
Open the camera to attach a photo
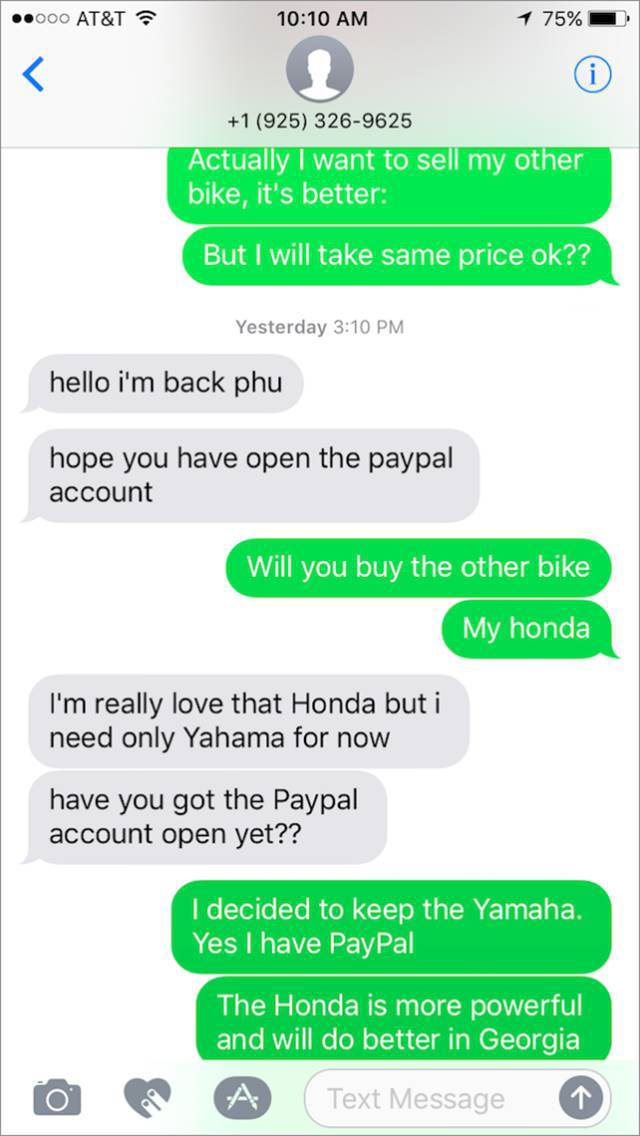[57, 1098]
